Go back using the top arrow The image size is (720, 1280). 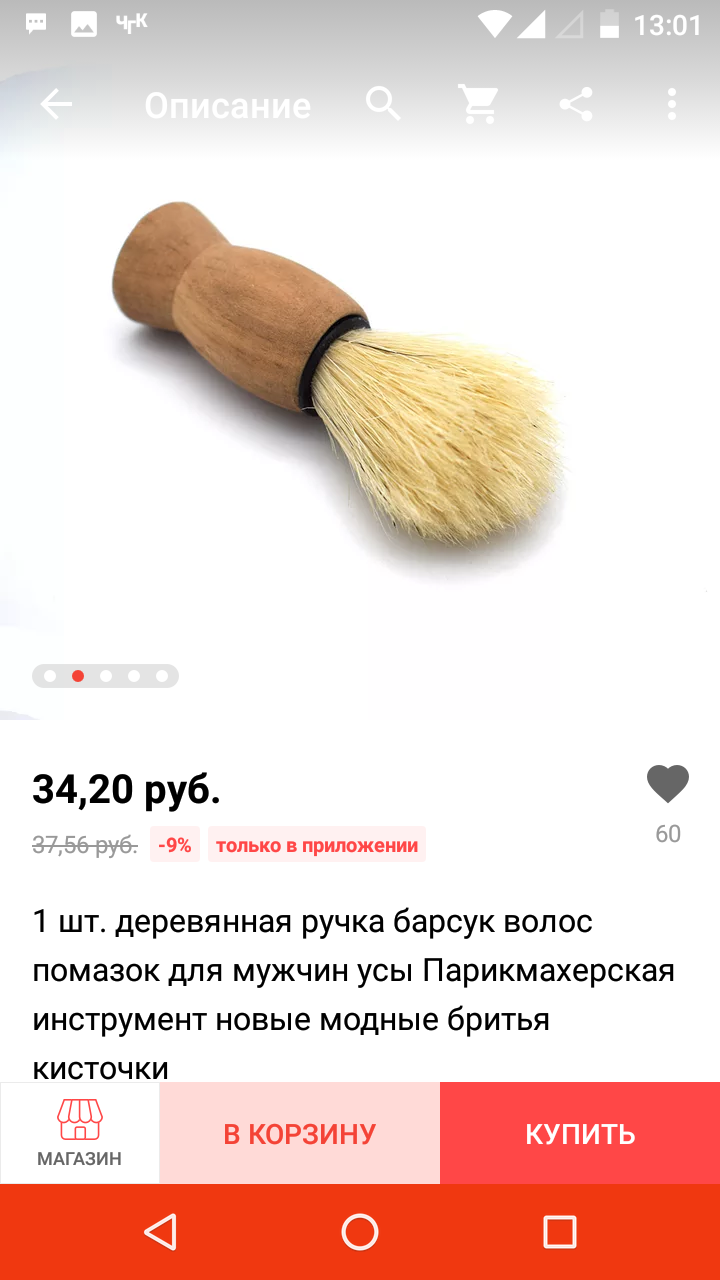(x=57, y=105)
